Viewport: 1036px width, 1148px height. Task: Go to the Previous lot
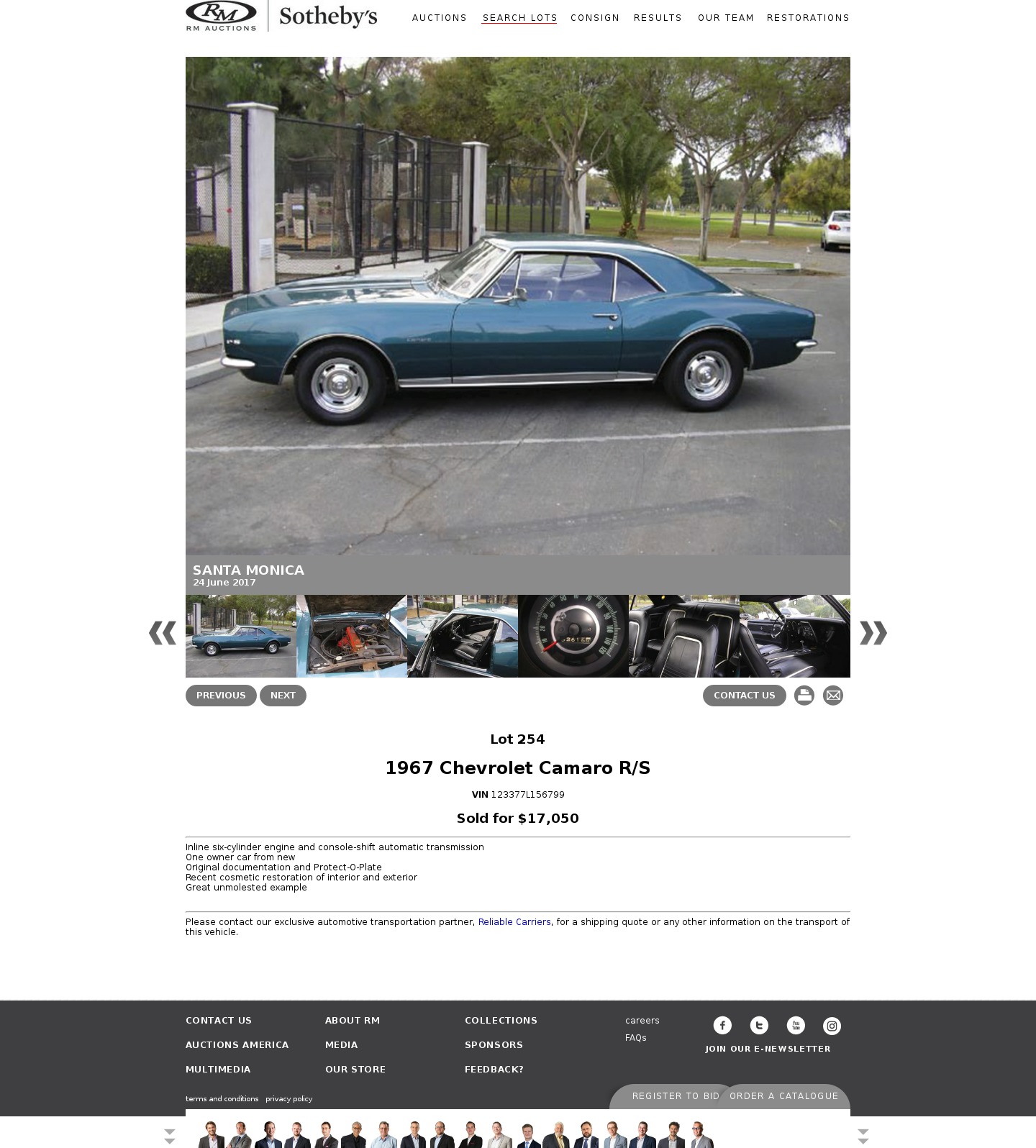221,696
